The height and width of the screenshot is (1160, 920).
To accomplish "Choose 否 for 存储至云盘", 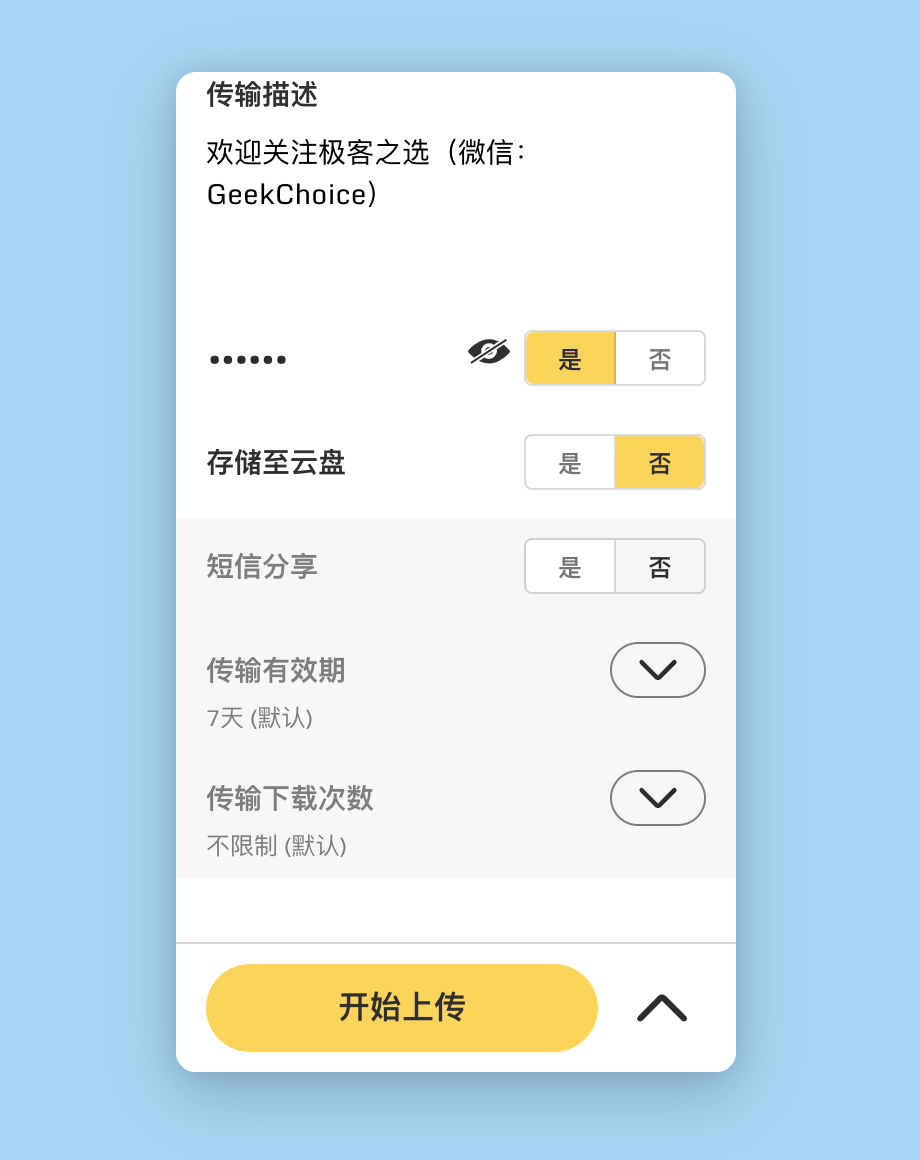I will click(660, 462).
